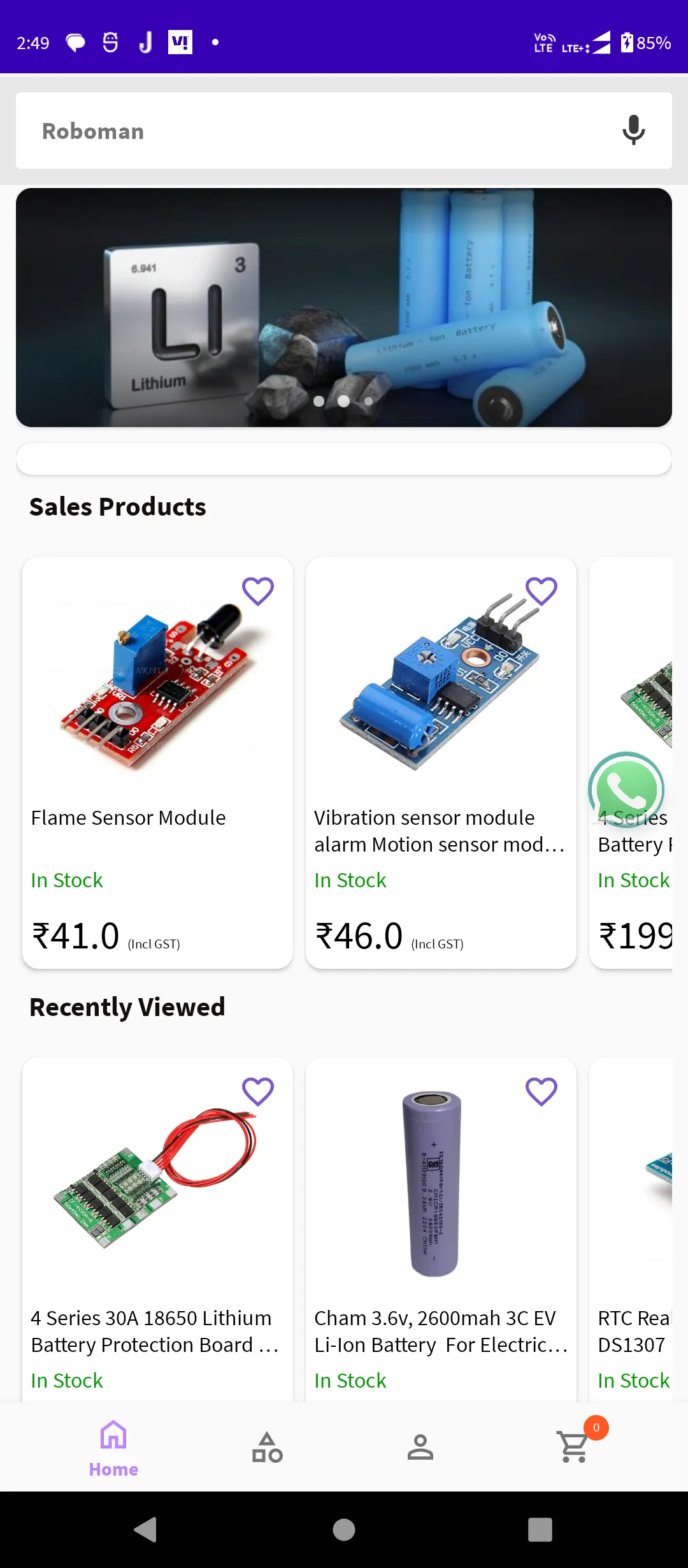Start voice search with microphone icon
Viewport: 688px width, 1568px height.
point(633,131)
